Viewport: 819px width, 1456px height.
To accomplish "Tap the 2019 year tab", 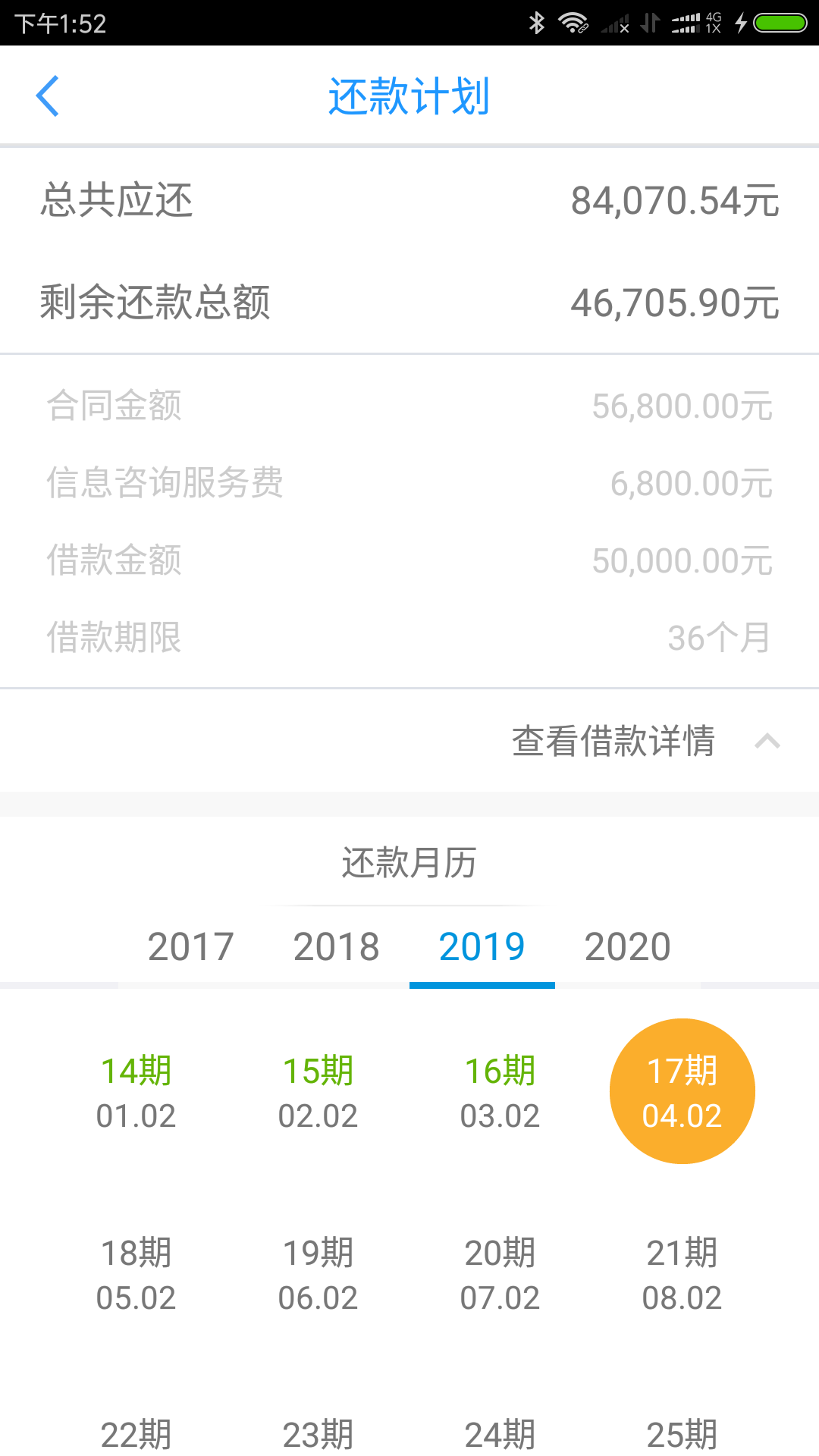I will [x=482, y=947].
